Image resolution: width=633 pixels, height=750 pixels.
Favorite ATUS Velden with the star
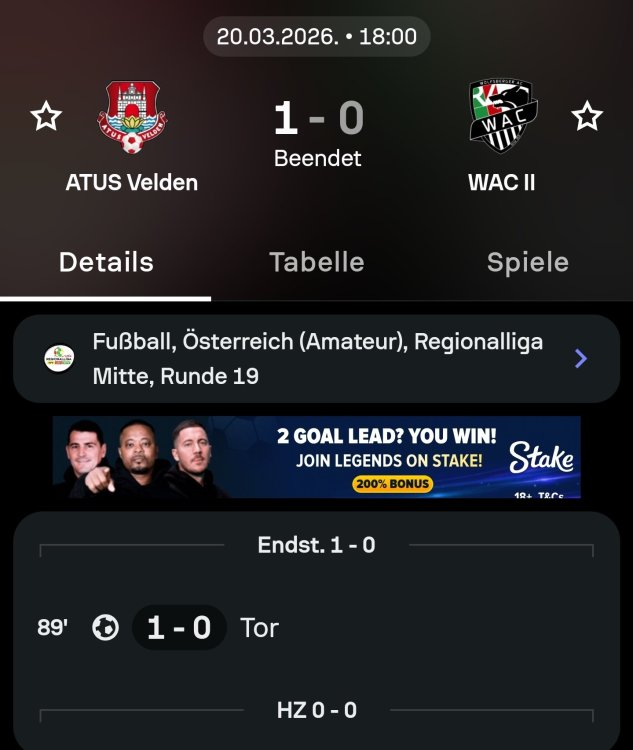point(45,117)
